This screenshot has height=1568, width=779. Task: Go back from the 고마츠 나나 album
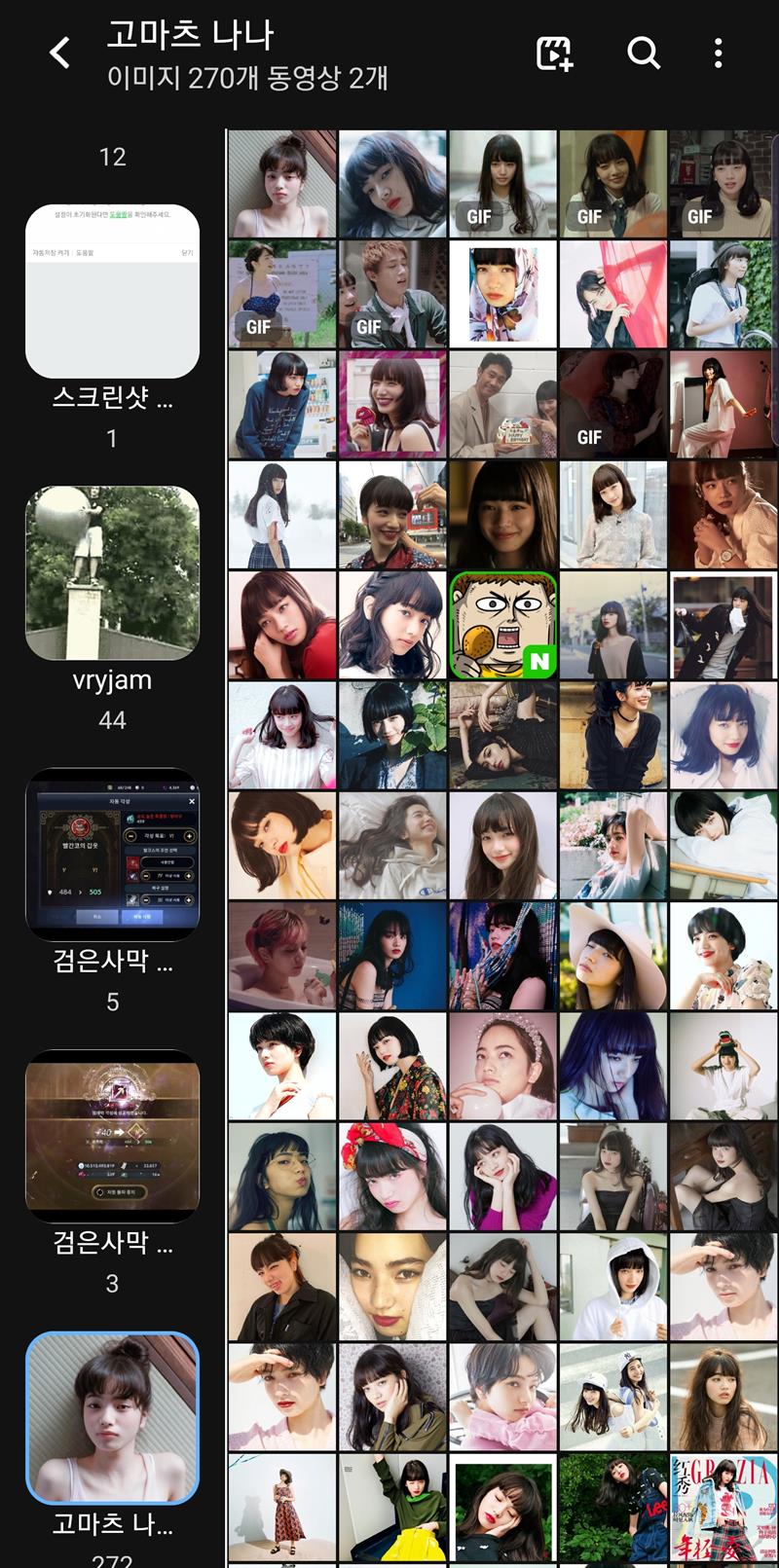pos(60,53)
